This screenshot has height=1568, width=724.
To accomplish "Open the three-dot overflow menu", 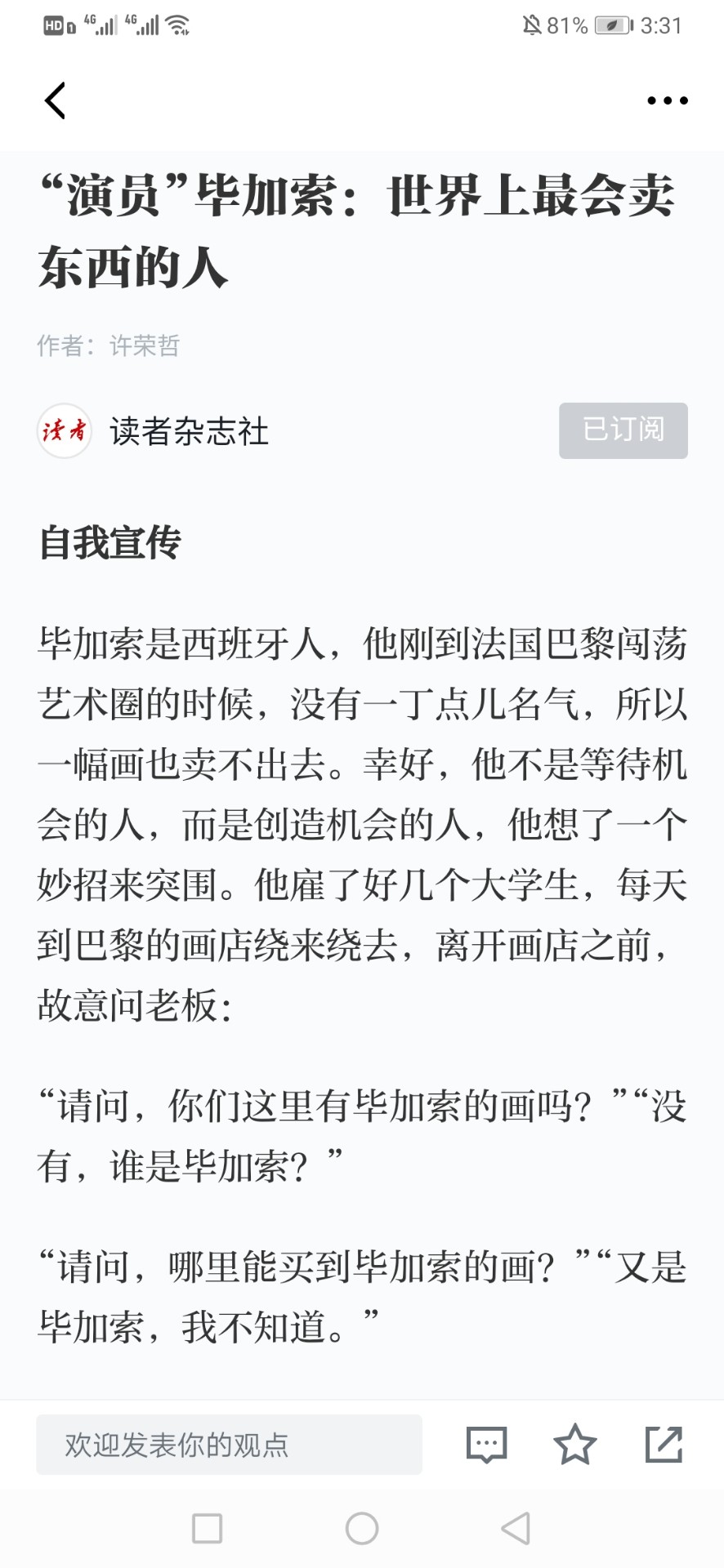I will tap(667, 100).
